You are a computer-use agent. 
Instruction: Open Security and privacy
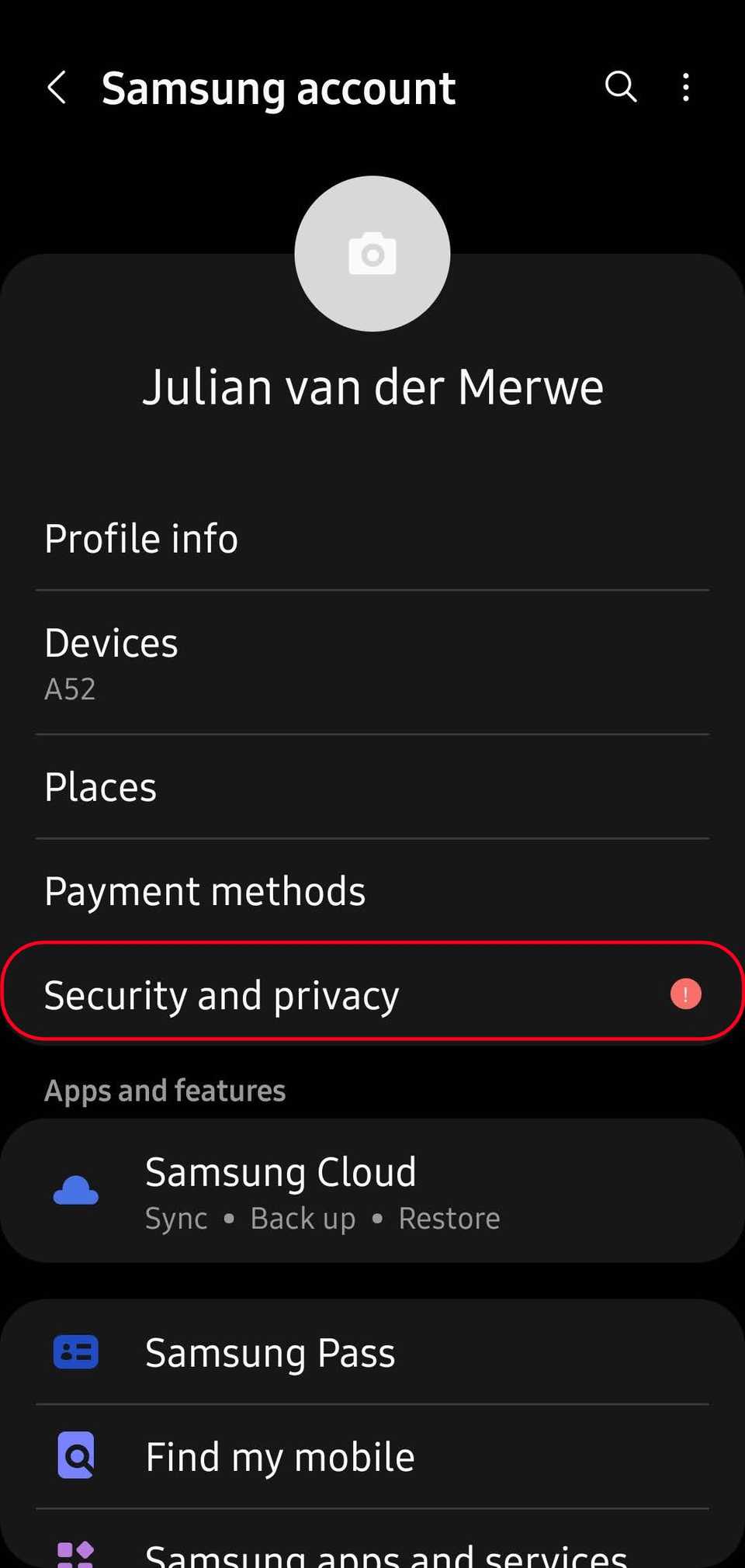click(x=372, y=994)
